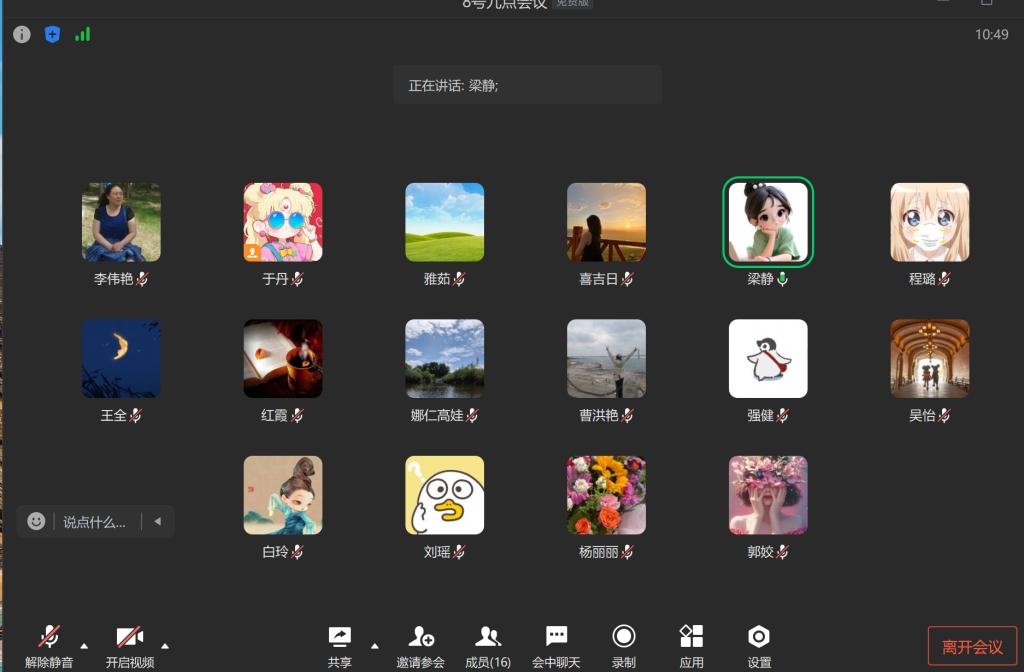Turn on video with 开启视频
Viewport: 1024px width, 672px height.
click(130, 645)
